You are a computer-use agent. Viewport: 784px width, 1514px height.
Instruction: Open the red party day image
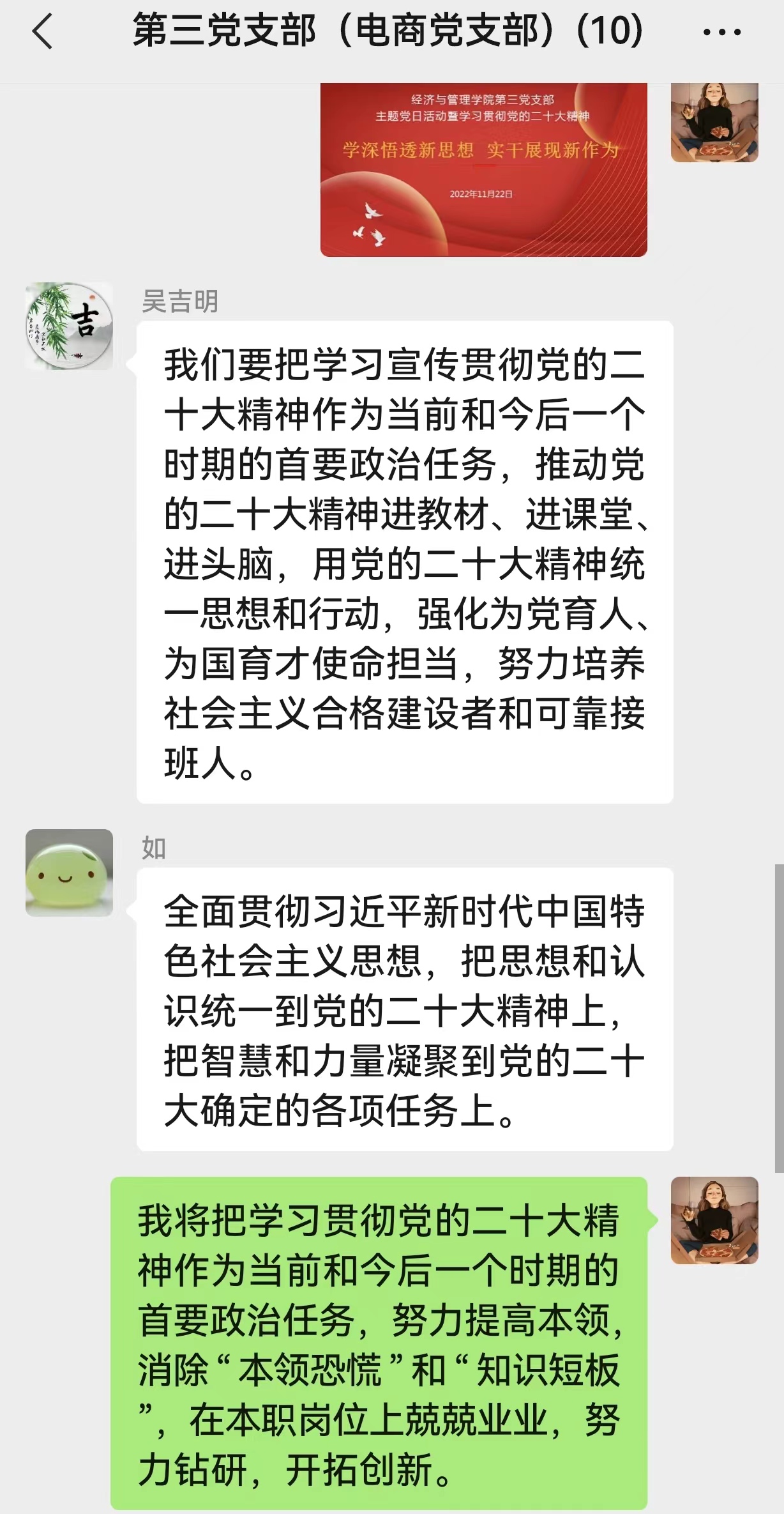(483, 169)
